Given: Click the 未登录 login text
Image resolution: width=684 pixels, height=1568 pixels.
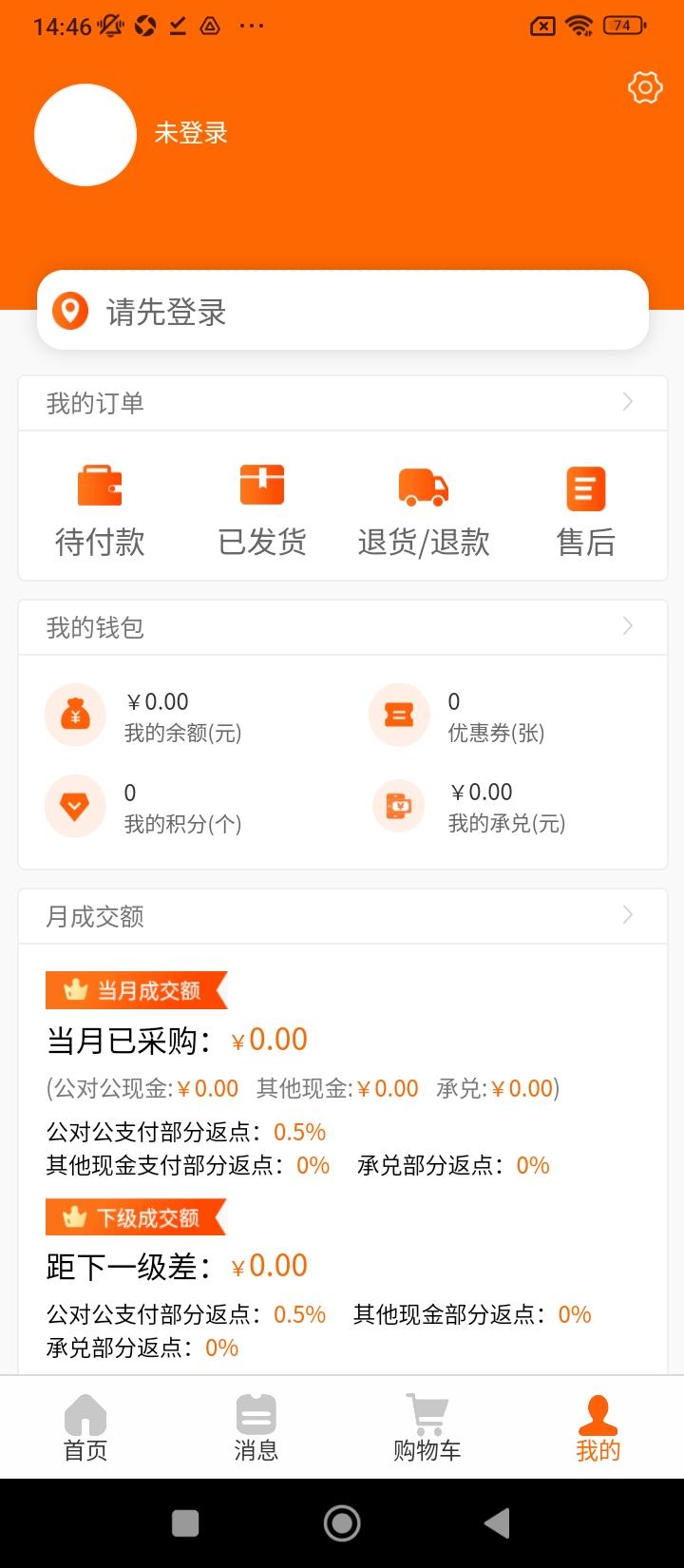Looking at the screenshot, I should click(189, 134).
